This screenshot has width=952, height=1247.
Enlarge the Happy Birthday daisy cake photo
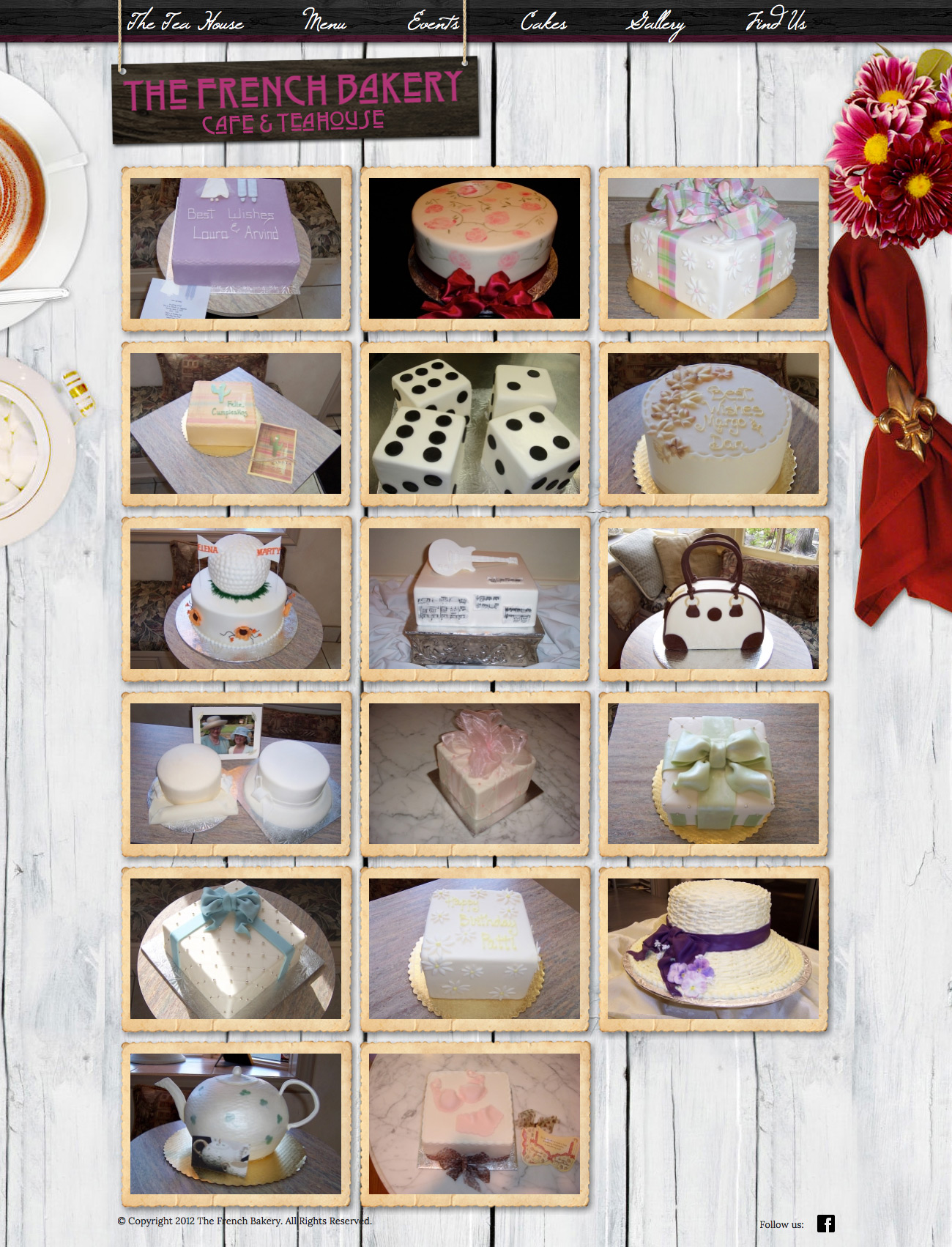tap(475, 949)
